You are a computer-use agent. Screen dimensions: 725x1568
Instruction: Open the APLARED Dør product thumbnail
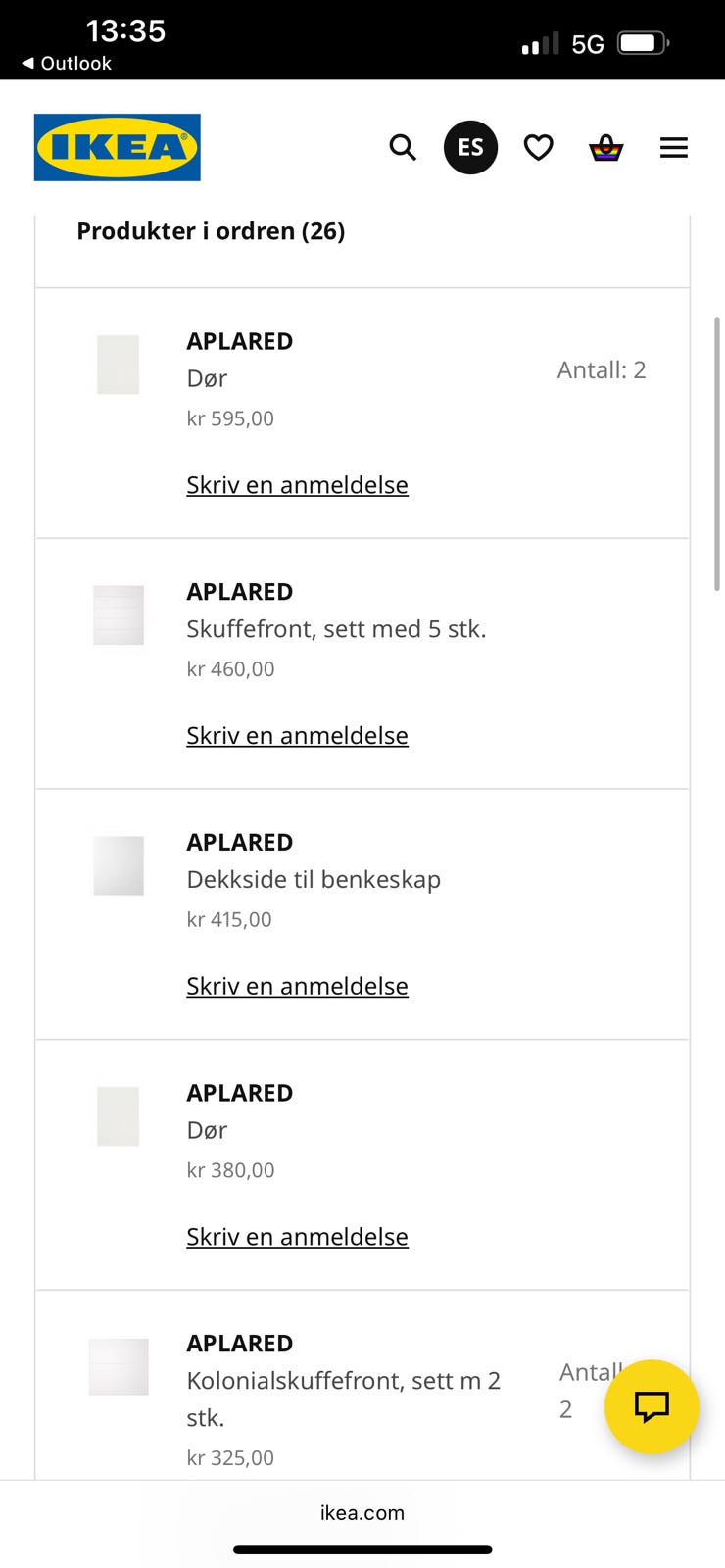118,365
